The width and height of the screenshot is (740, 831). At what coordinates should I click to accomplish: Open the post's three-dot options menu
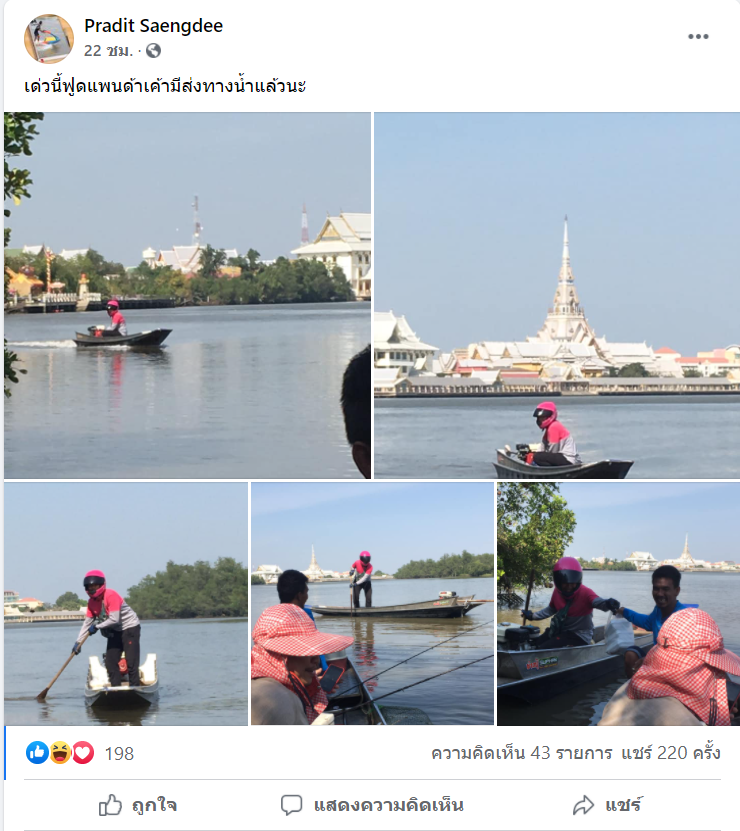(x=698, y=37)
